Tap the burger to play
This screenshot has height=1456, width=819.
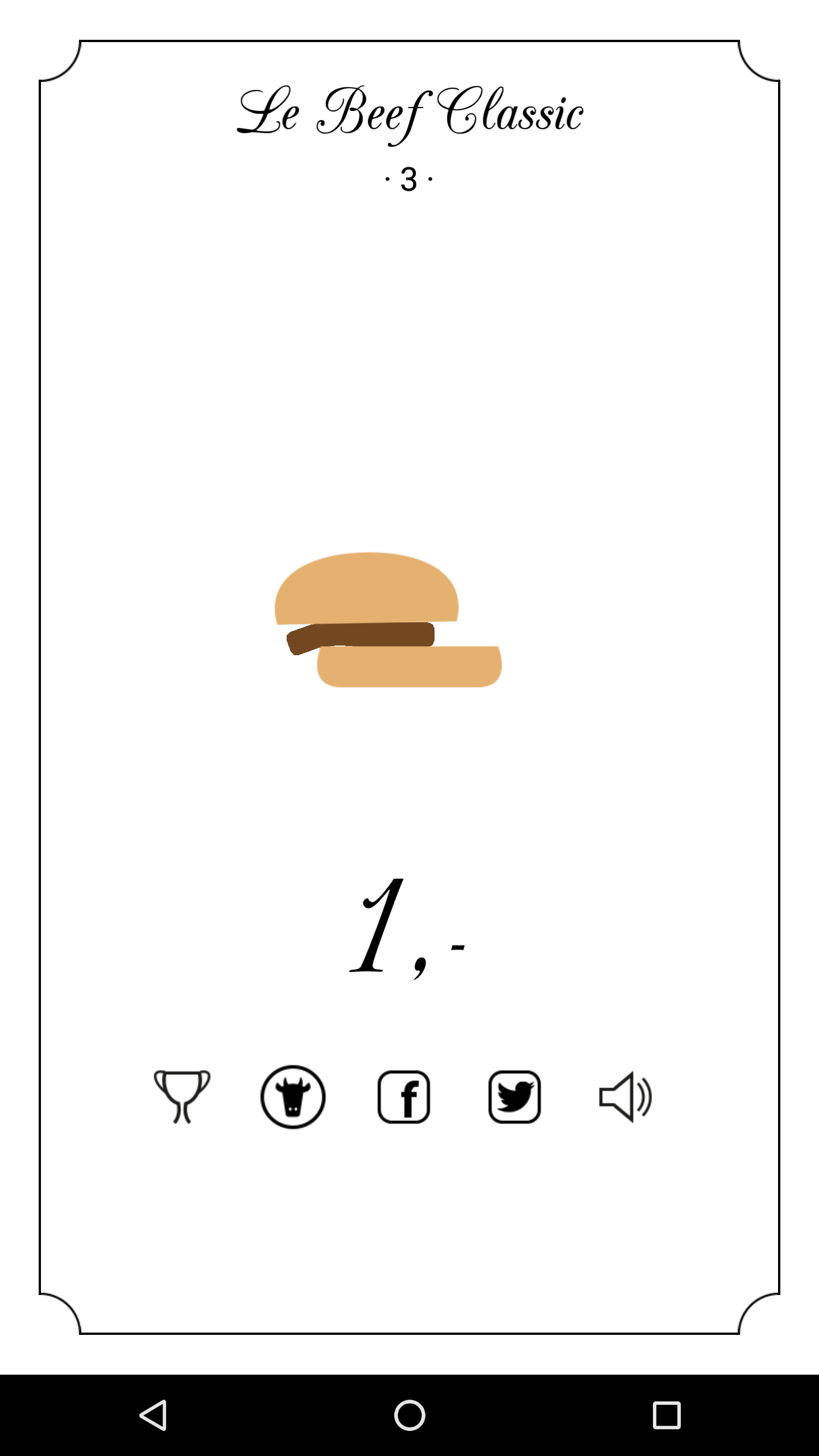(387, 620)
